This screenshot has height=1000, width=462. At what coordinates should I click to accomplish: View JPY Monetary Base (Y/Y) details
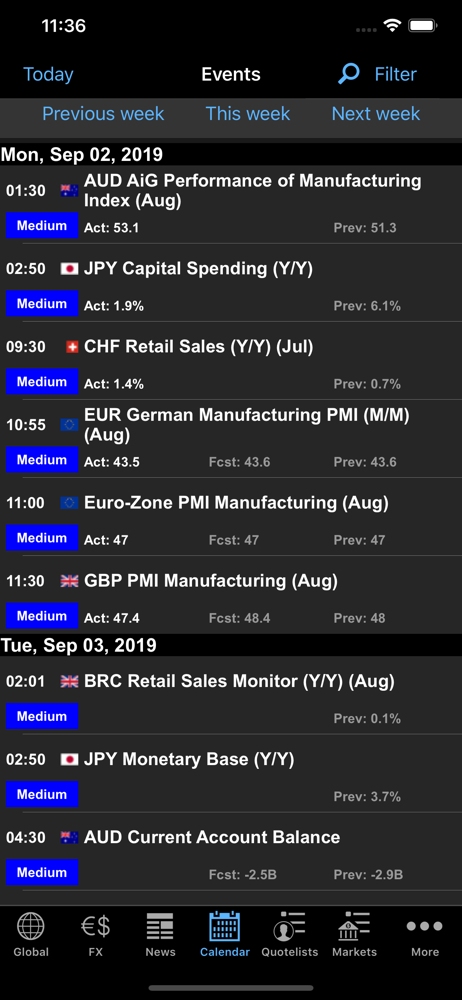click(231, 773)
